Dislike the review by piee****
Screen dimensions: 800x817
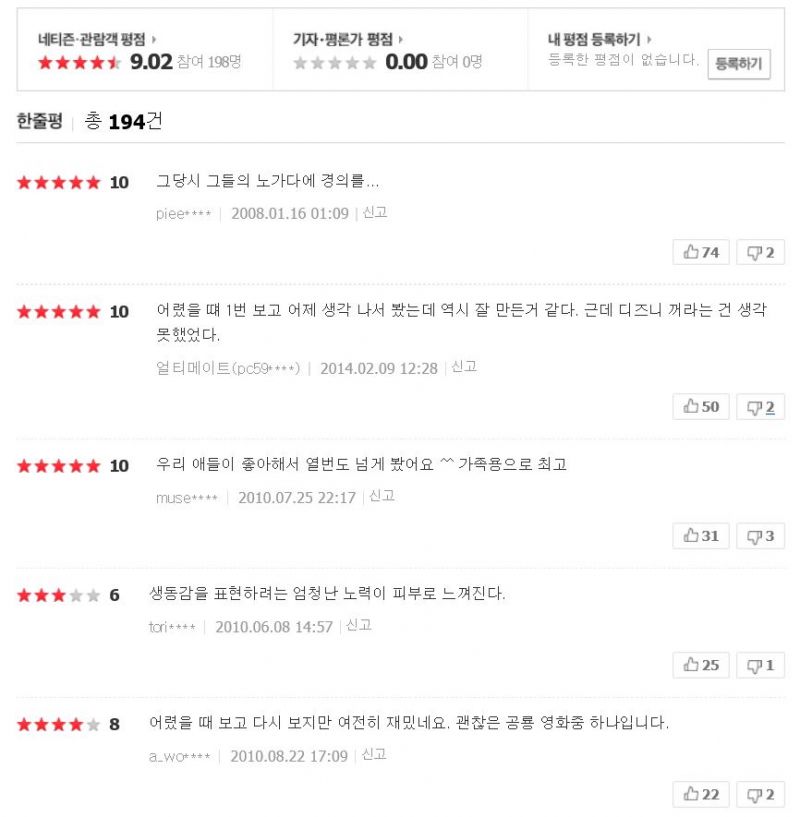(x=760, y=252)
